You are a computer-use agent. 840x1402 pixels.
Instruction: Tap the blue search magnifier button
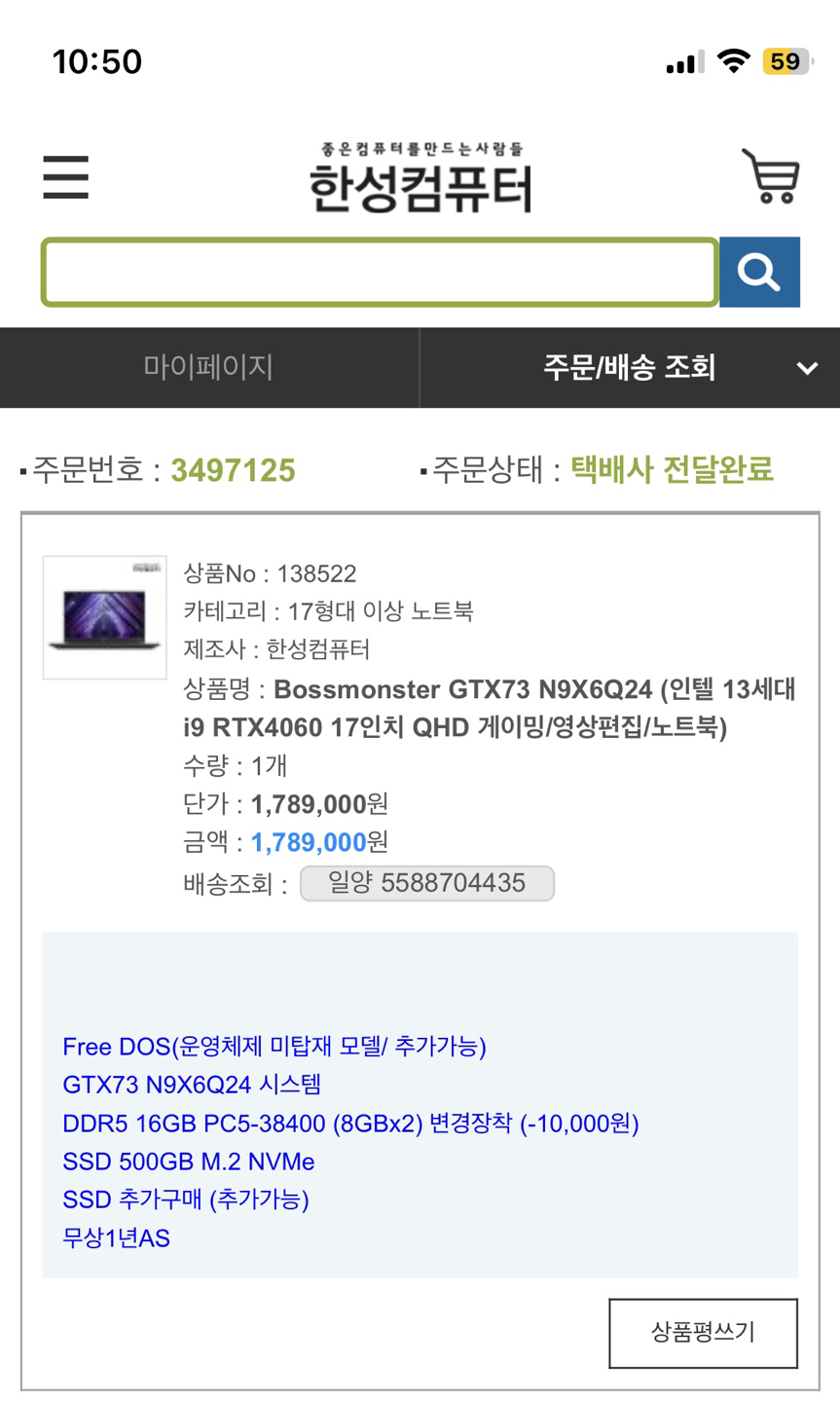[x=759, y=272]
